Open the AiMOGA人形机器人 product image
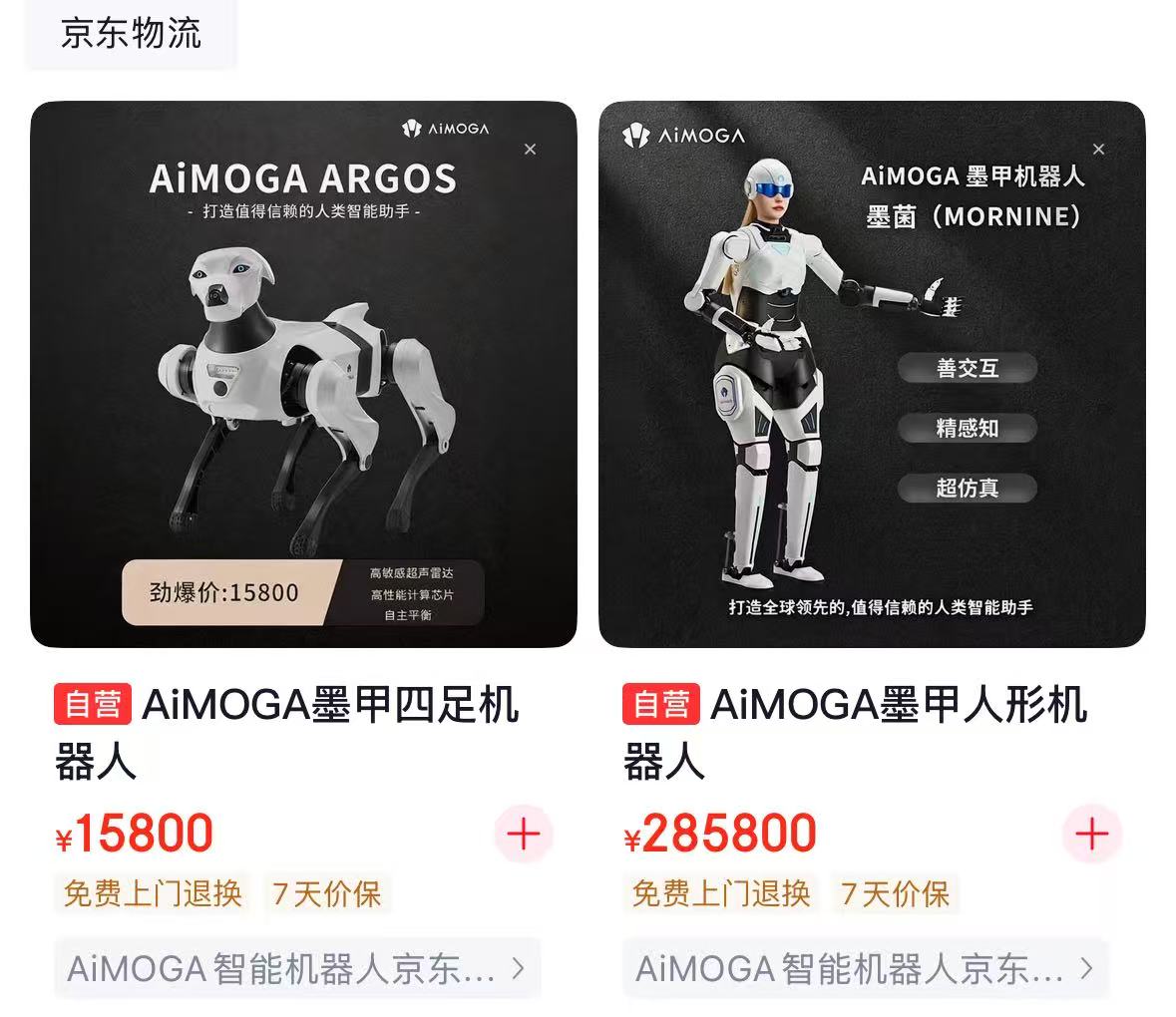Screen dimensions: 1176x1017 (871, 374)
